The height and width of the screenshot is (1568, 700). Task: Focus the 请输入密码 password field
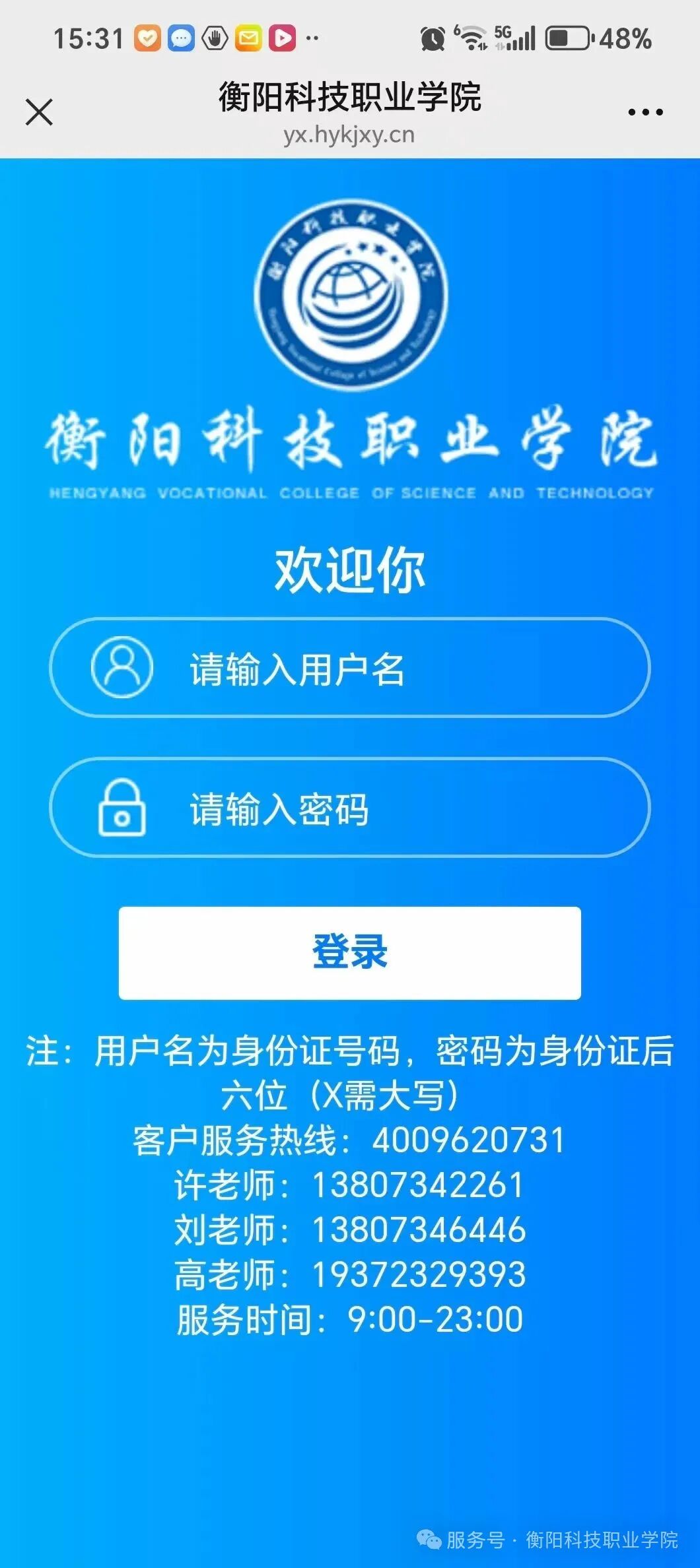click(x=350, y=807)
